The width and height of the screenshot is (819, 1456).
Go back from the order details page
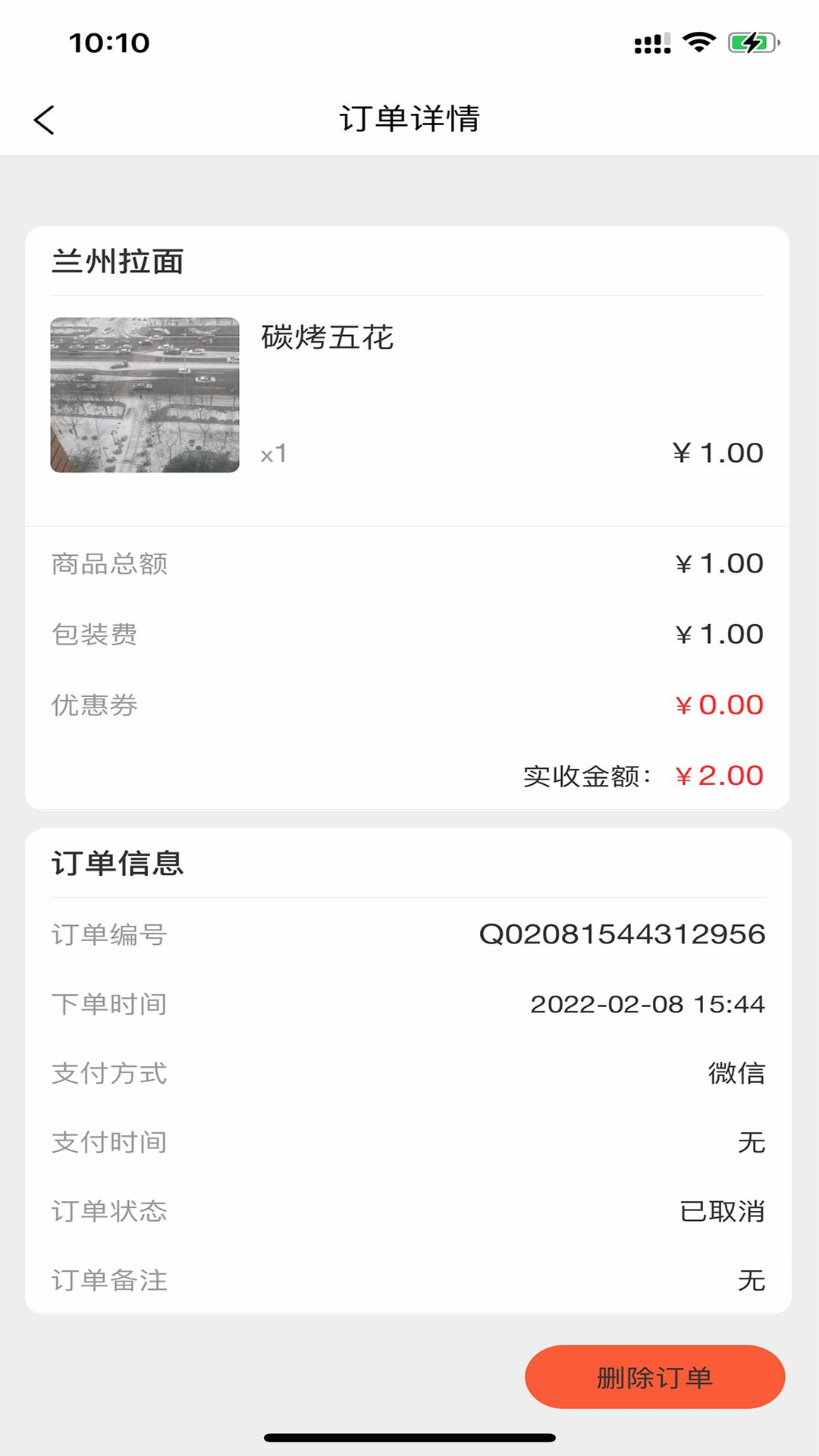44,120
